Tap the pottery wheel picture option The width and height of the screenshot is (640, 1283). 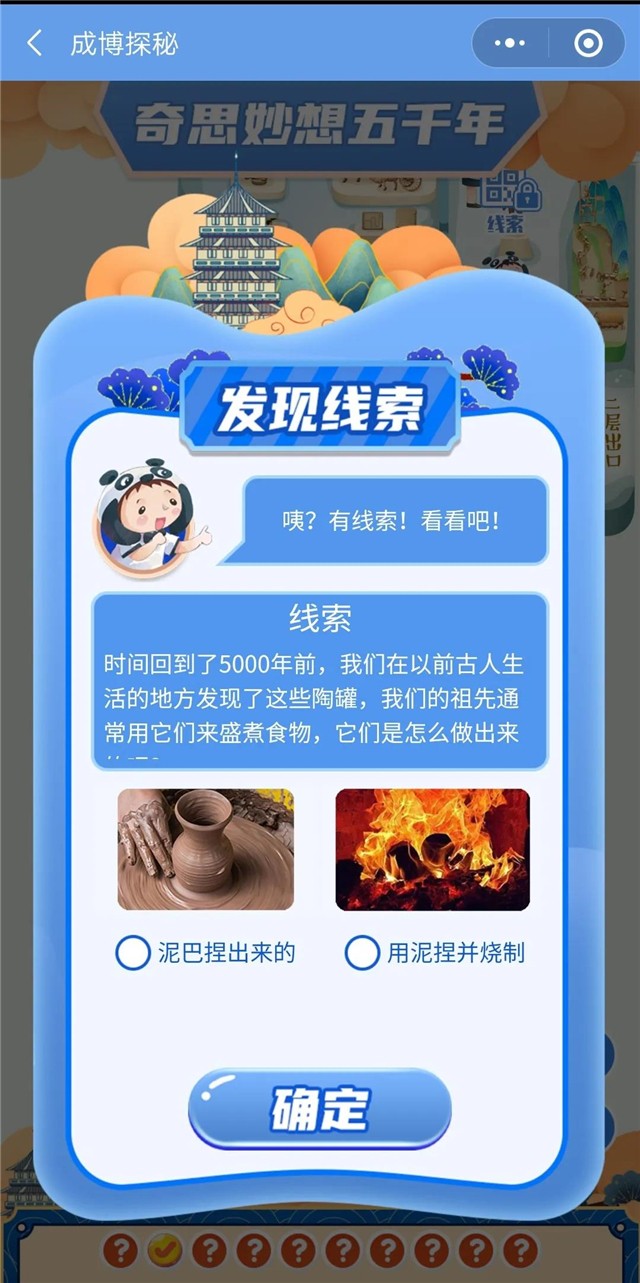[x=206, y=849]
